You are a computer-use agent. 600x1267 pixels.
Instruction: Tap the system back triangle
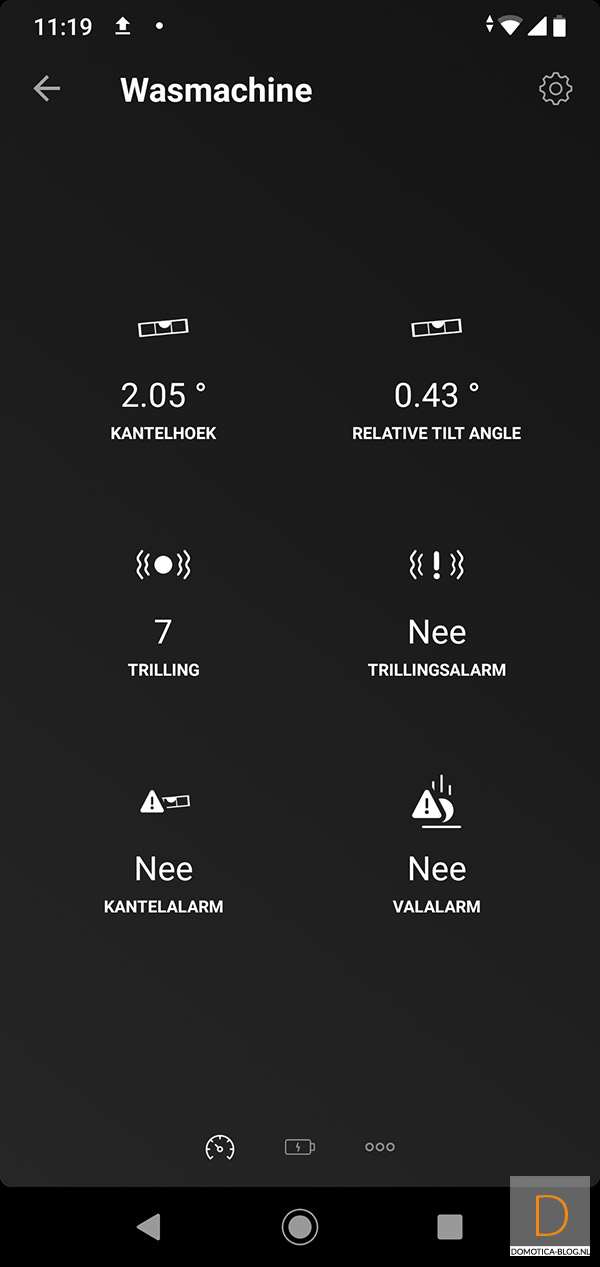pyautogui.click(x=149, y=1226)
